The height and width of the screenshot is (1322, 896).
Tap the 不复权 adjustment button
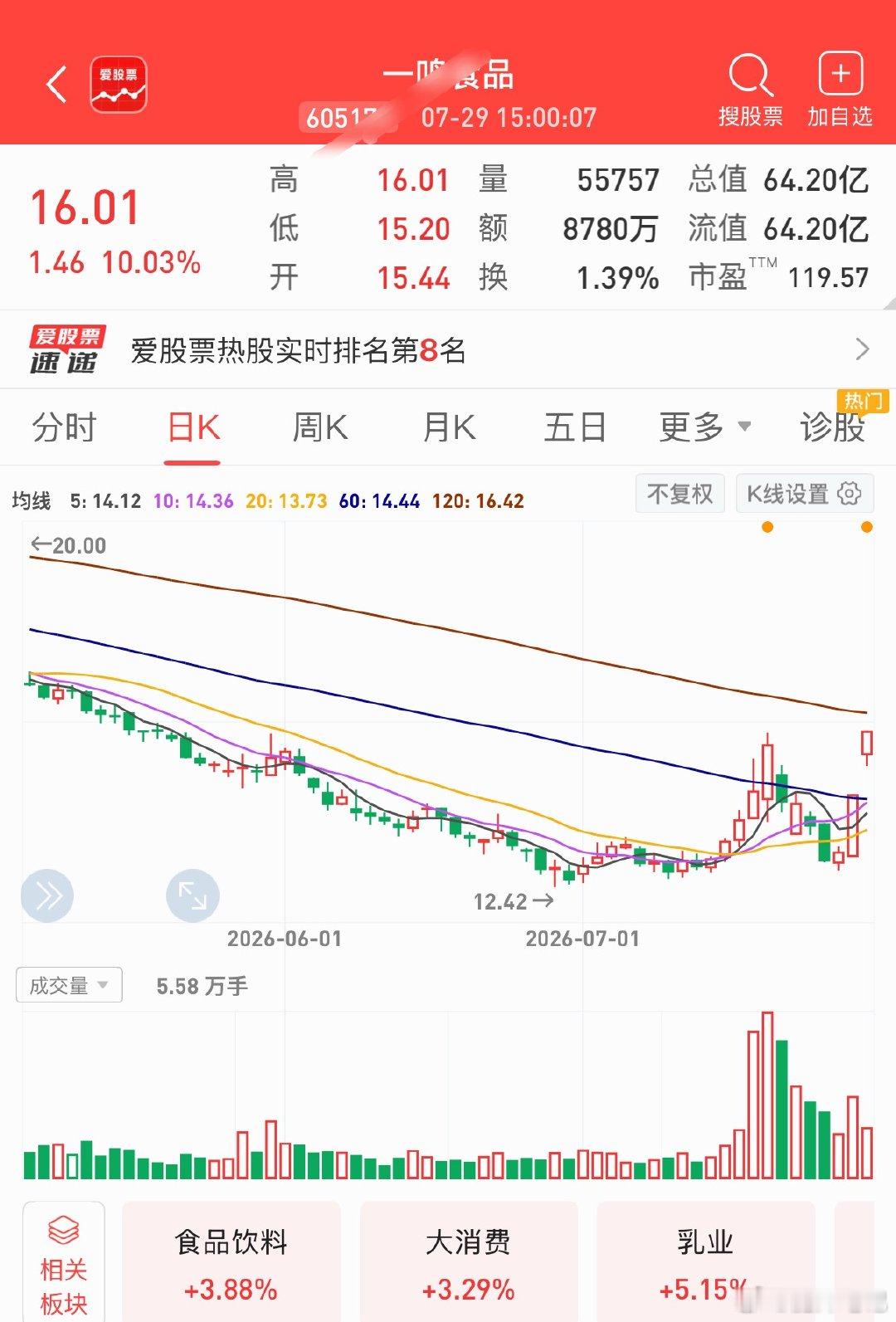coord(680,494)
